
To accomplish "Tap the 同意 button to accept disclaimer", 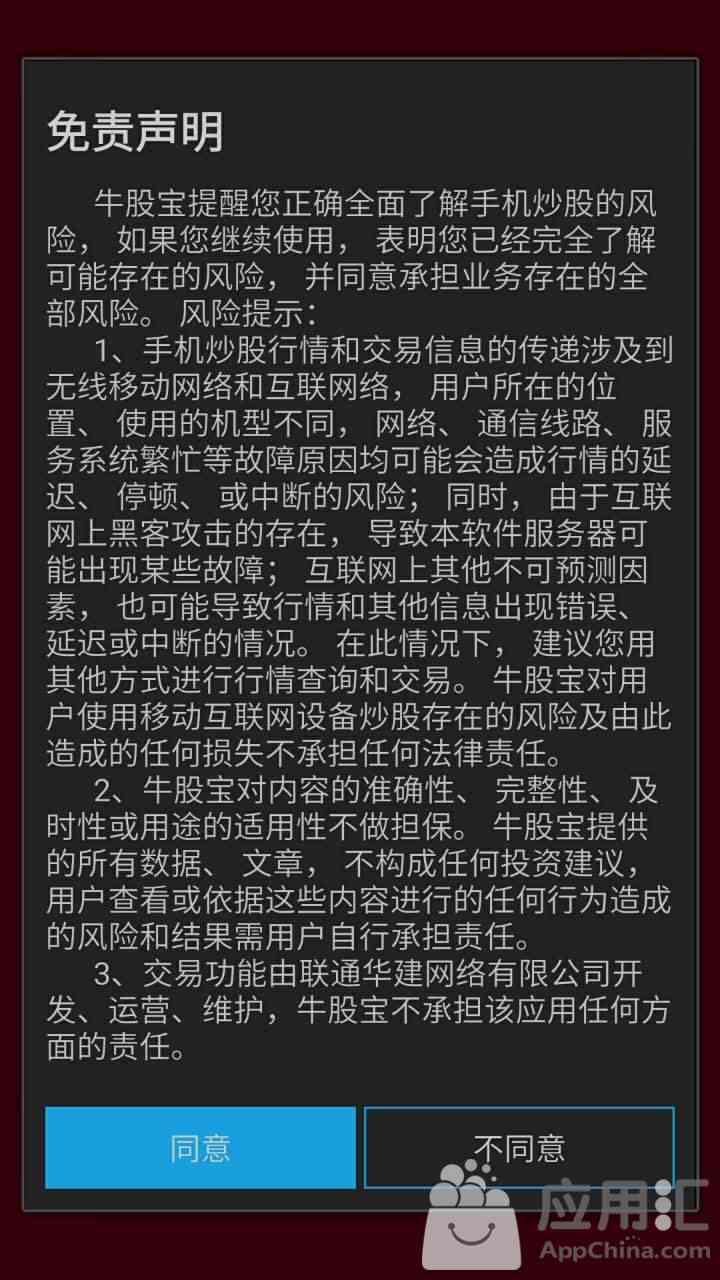I will coord(200,1147).
